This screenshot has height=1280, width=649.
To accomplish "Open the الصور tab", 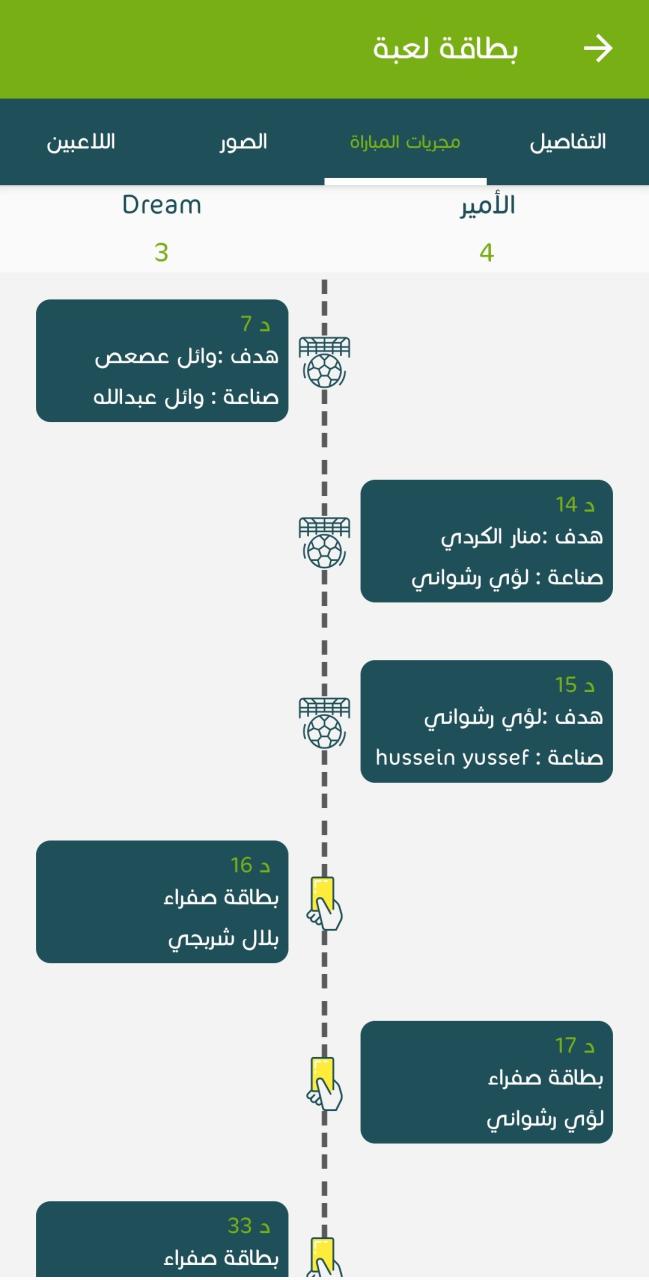I will pos(244,142).
